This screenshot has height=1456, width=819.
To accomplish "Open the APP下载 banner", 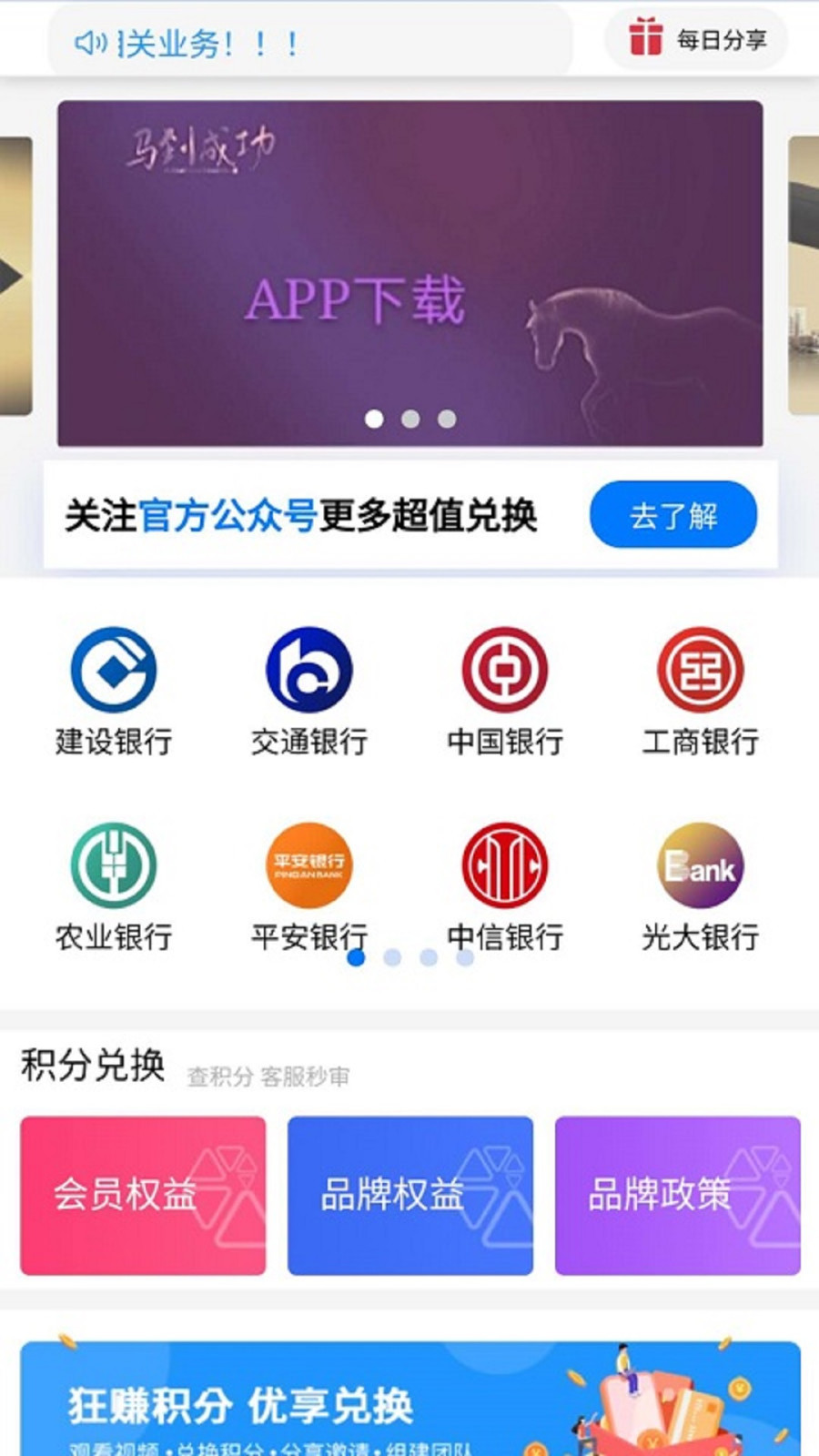I will (409, 273).
